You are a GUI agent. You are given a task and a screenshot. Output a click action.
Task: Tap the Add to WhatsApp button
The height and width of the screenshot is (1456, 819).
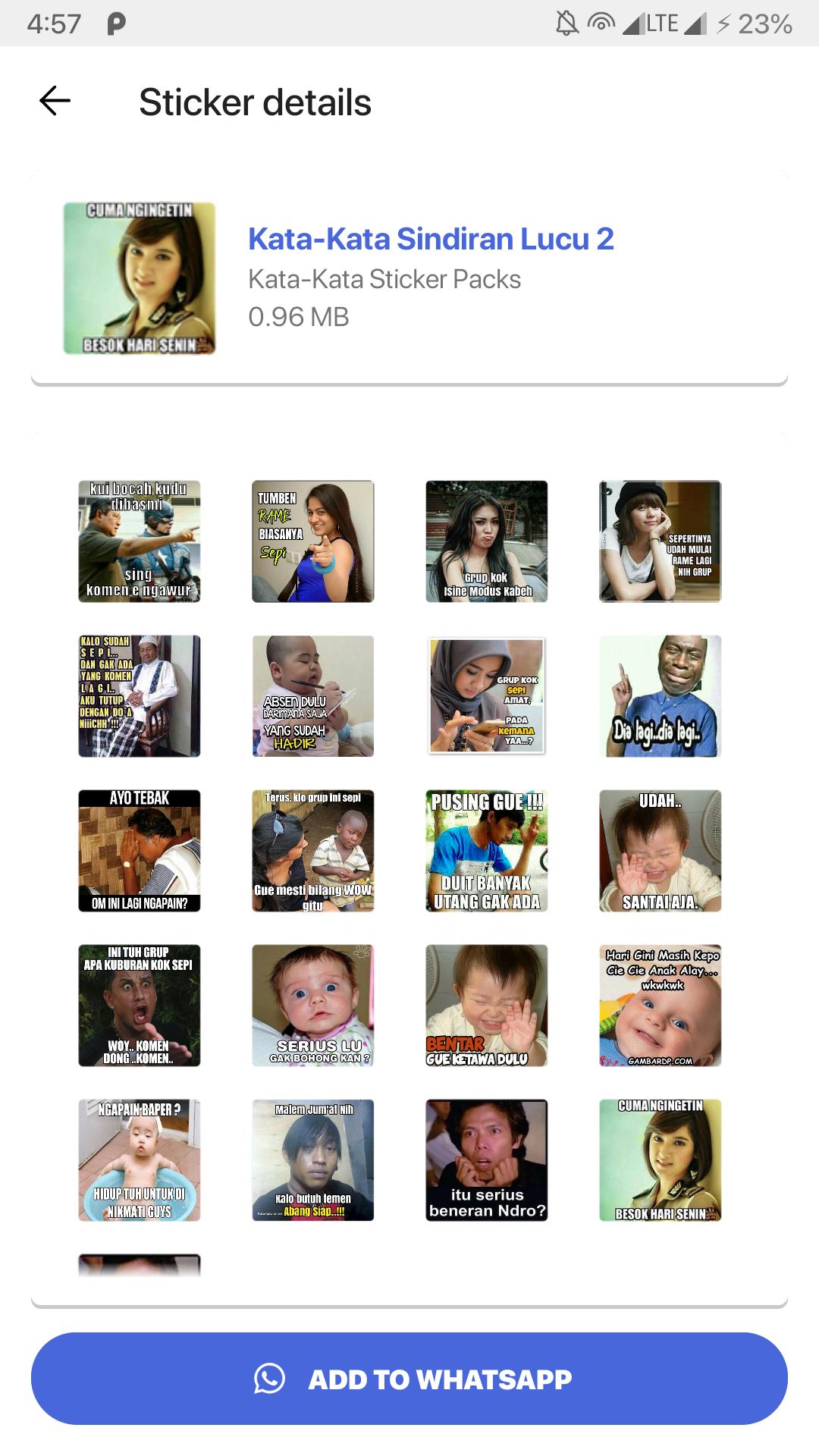(x=409, y=1379)
